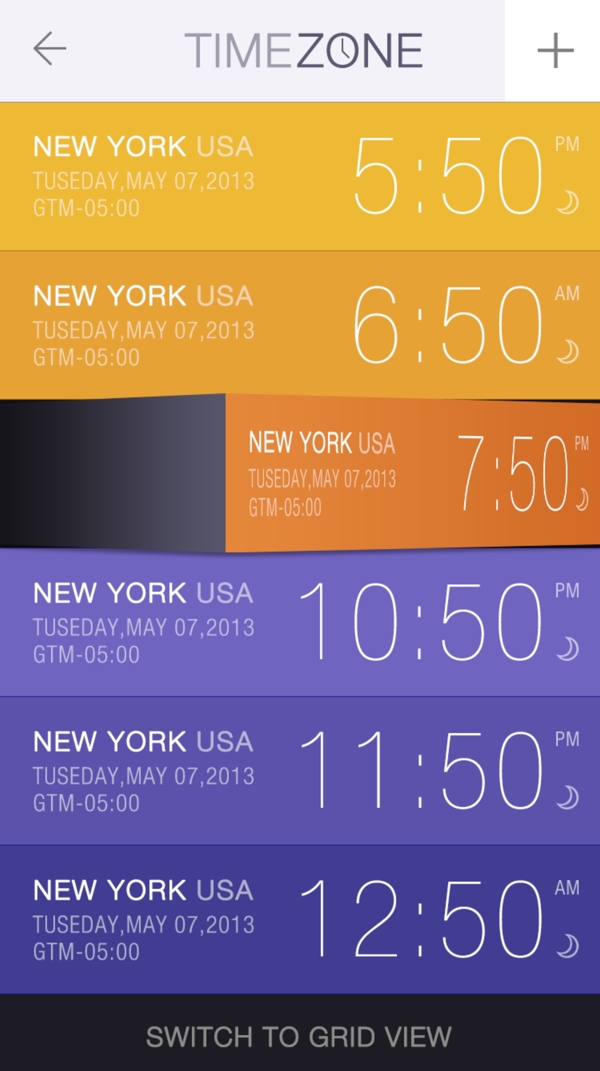Add a new time zone
This screenshot has width=600, height=1071.
tap(555, 50)
